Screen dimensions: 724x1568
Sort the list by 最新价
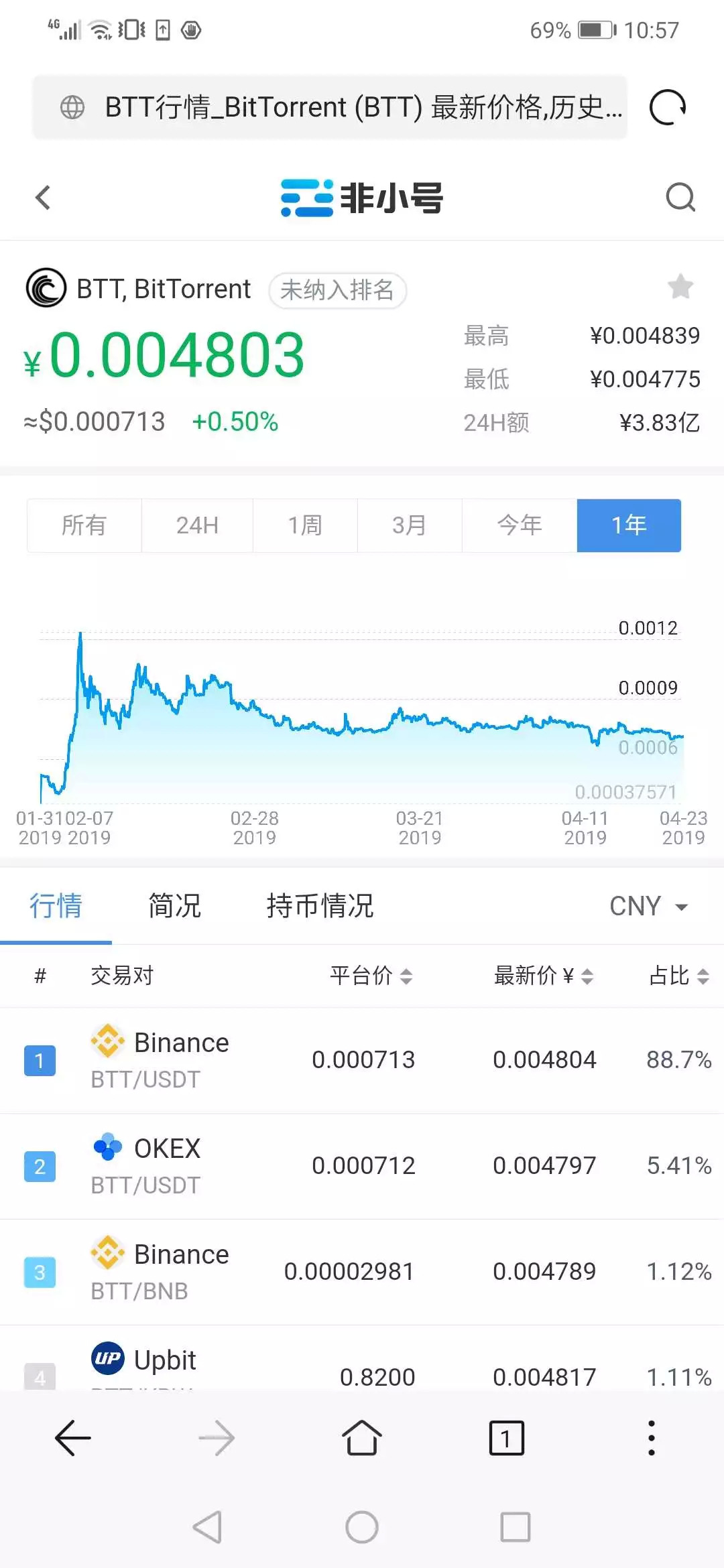point(543,976)
